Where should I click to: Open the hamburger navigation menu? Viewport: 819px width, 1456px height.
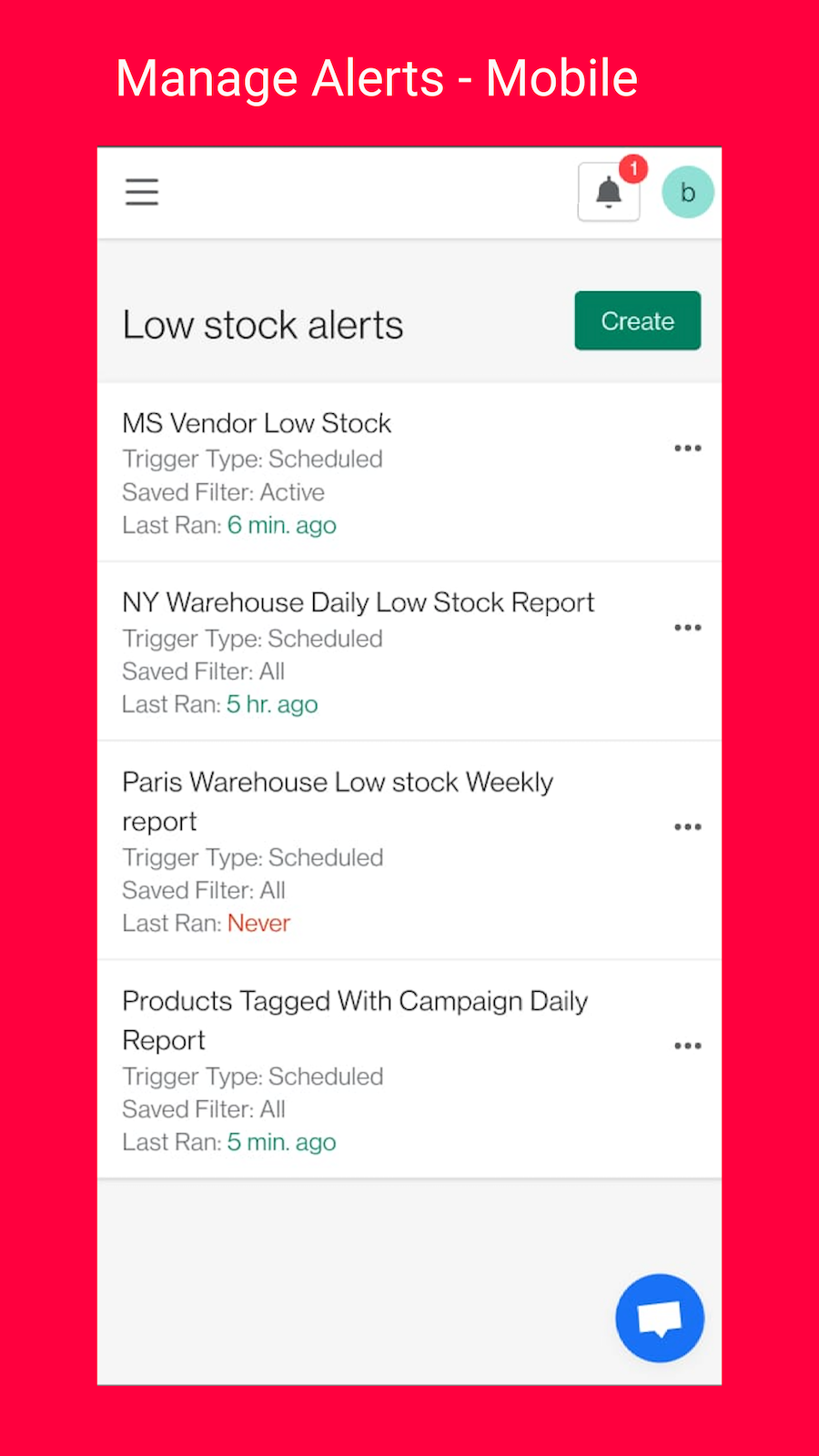pyautogui.click(x=141, y=192)
